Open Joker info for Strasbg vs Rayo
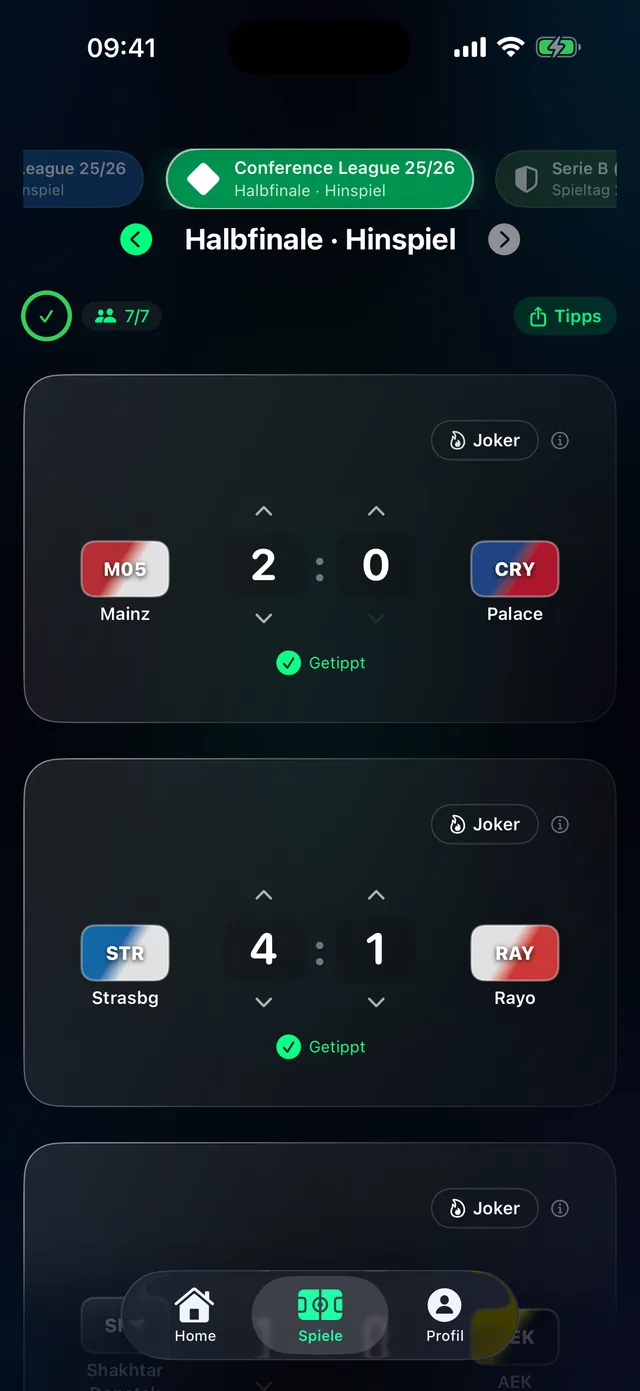The image size is (640, 1391). click(560, 825)
